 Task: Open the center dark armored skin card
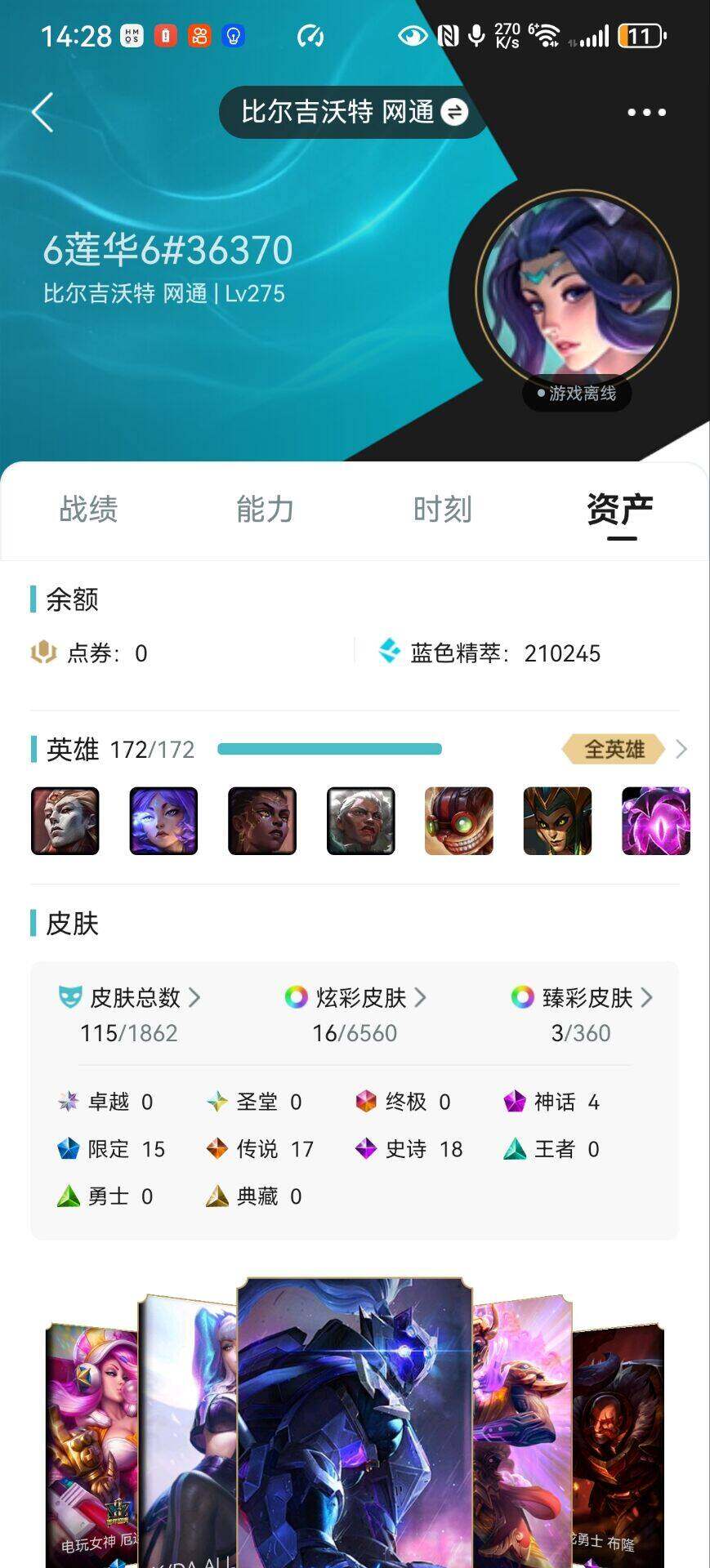coord(355,1423)
